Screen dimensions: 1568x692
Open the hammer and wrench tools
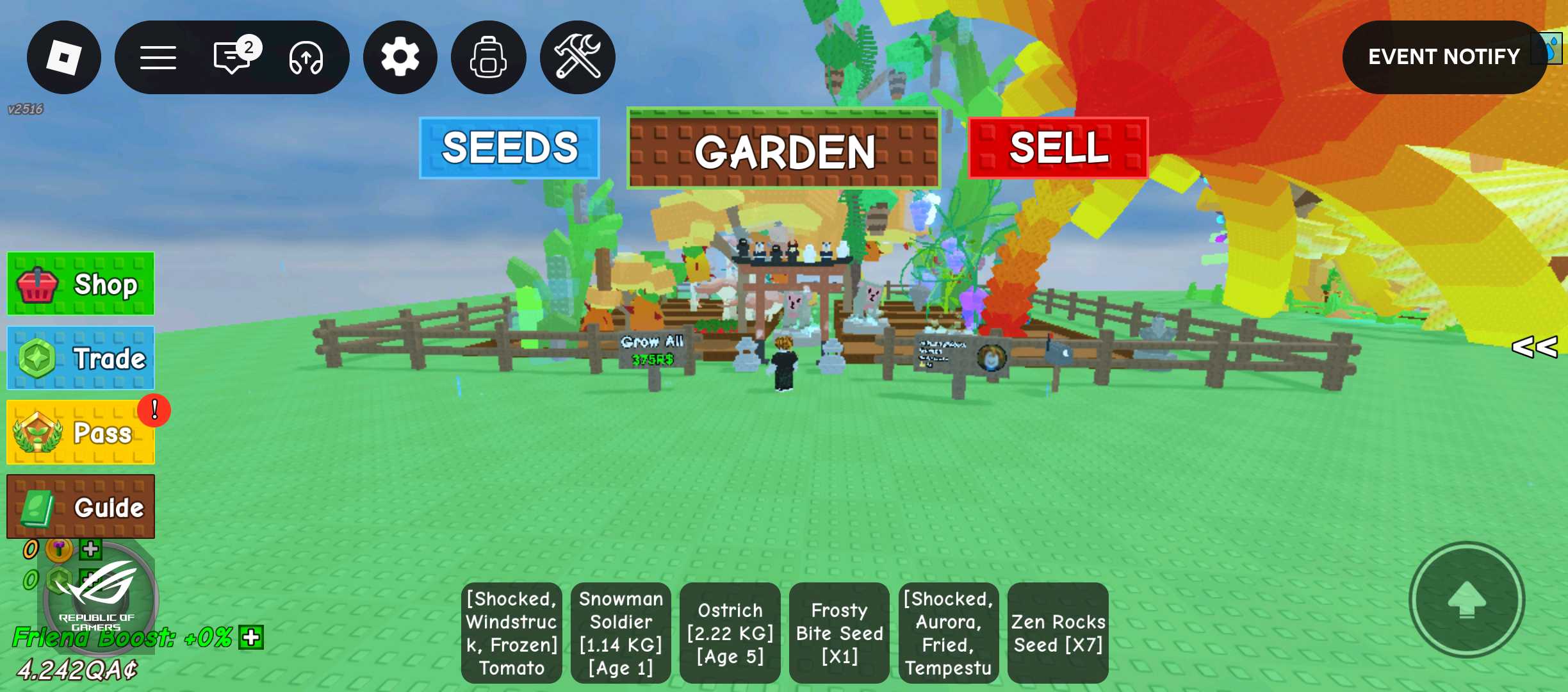click(x=577, y=58)
